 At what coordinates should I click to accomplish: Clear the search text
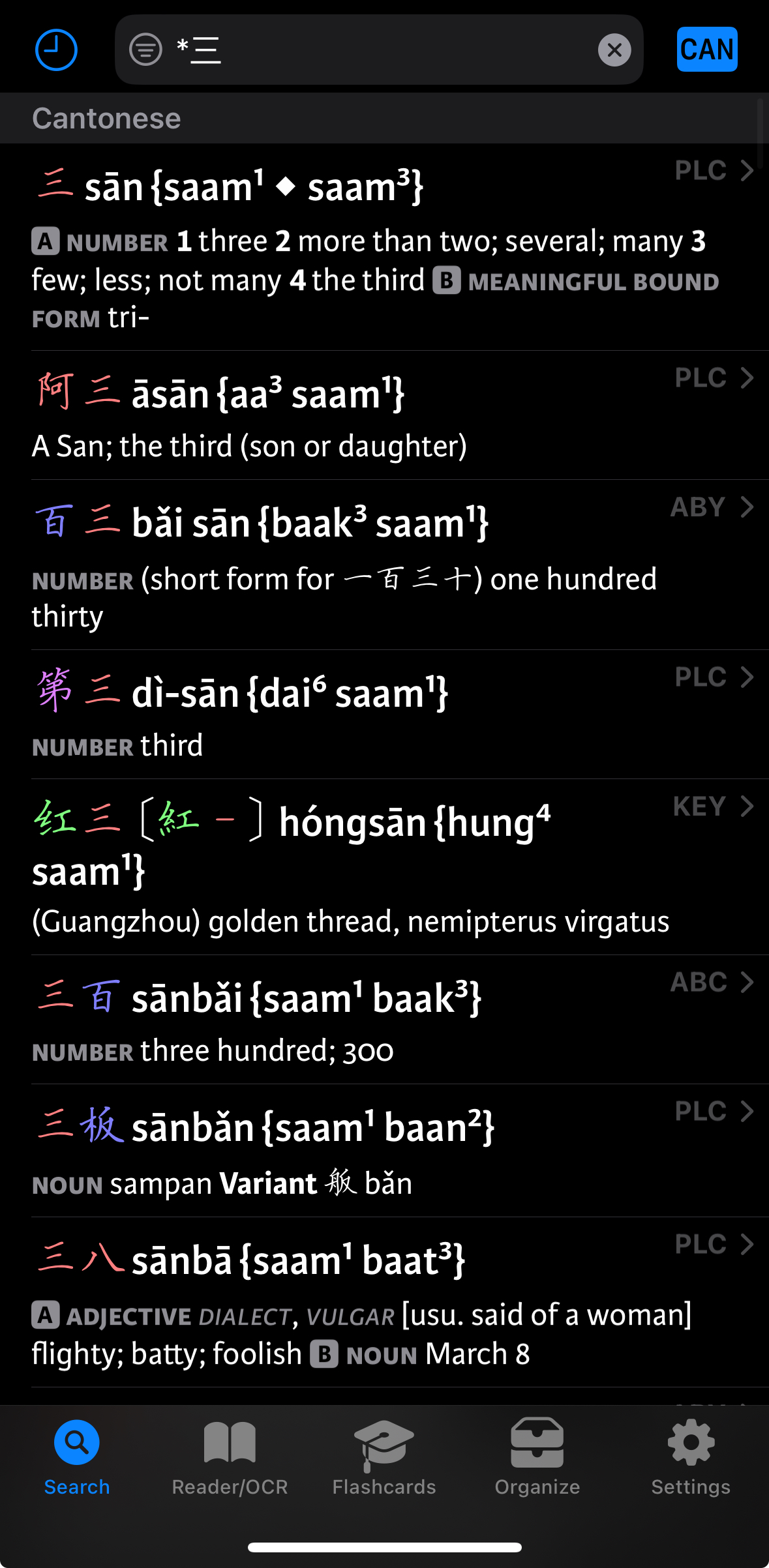click(614, 50)
